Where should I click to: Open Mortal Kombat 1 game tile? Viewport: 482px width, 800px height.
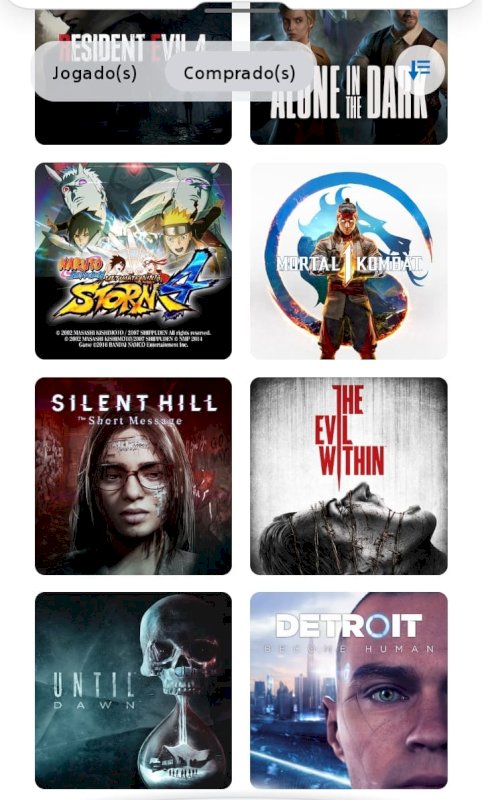(348, 261)
